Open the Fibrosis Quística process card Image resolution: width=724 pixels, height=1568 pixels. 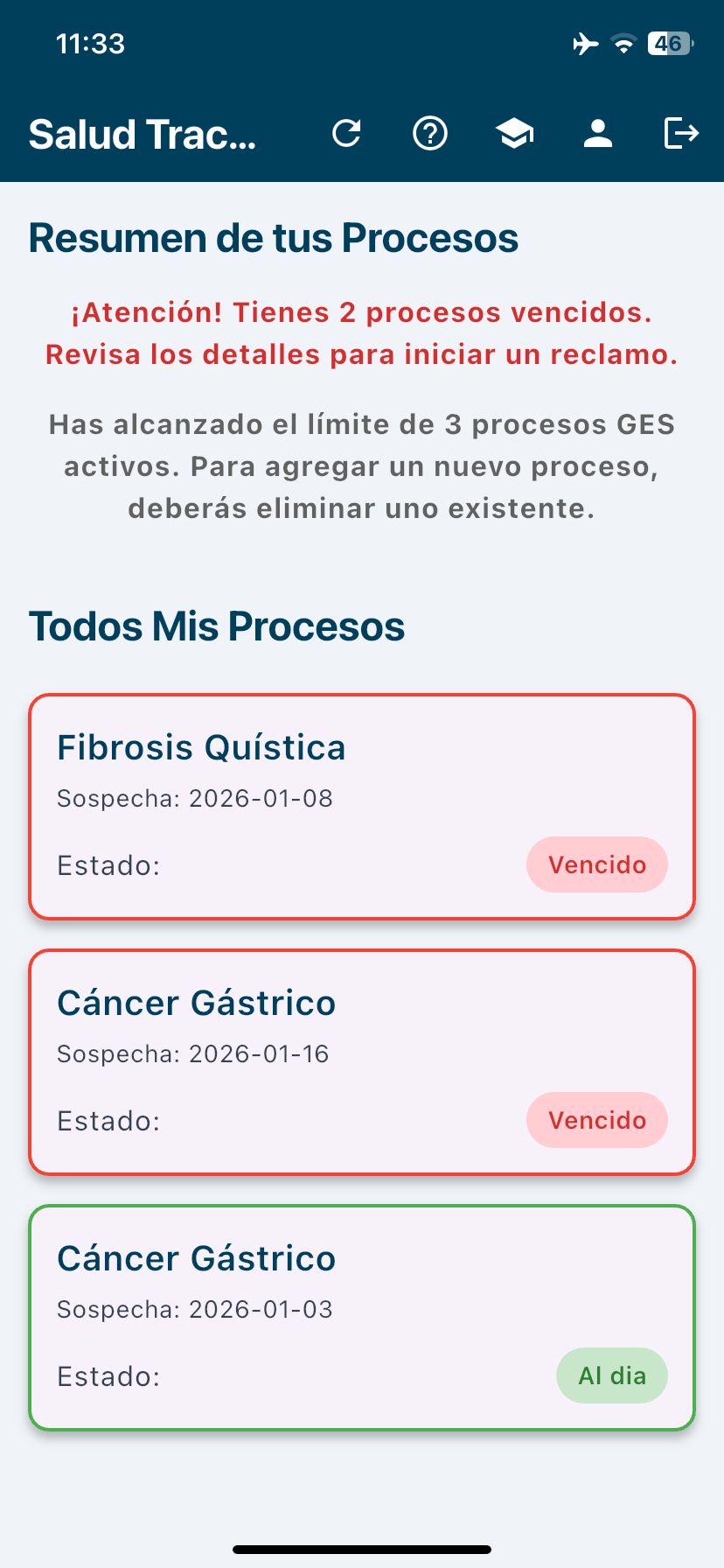362,806
